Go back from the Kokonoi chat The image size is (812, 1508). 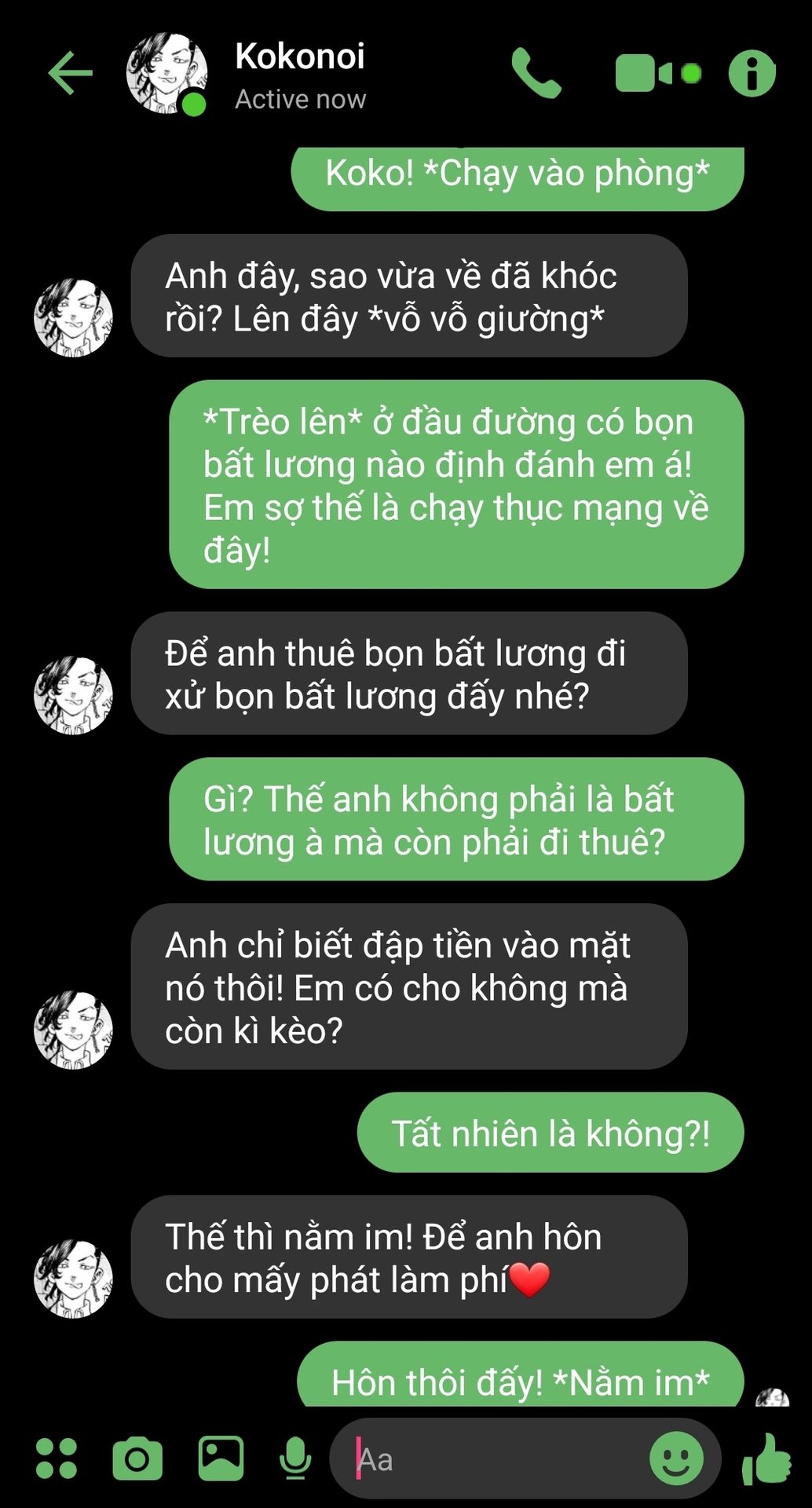(71, 73)
